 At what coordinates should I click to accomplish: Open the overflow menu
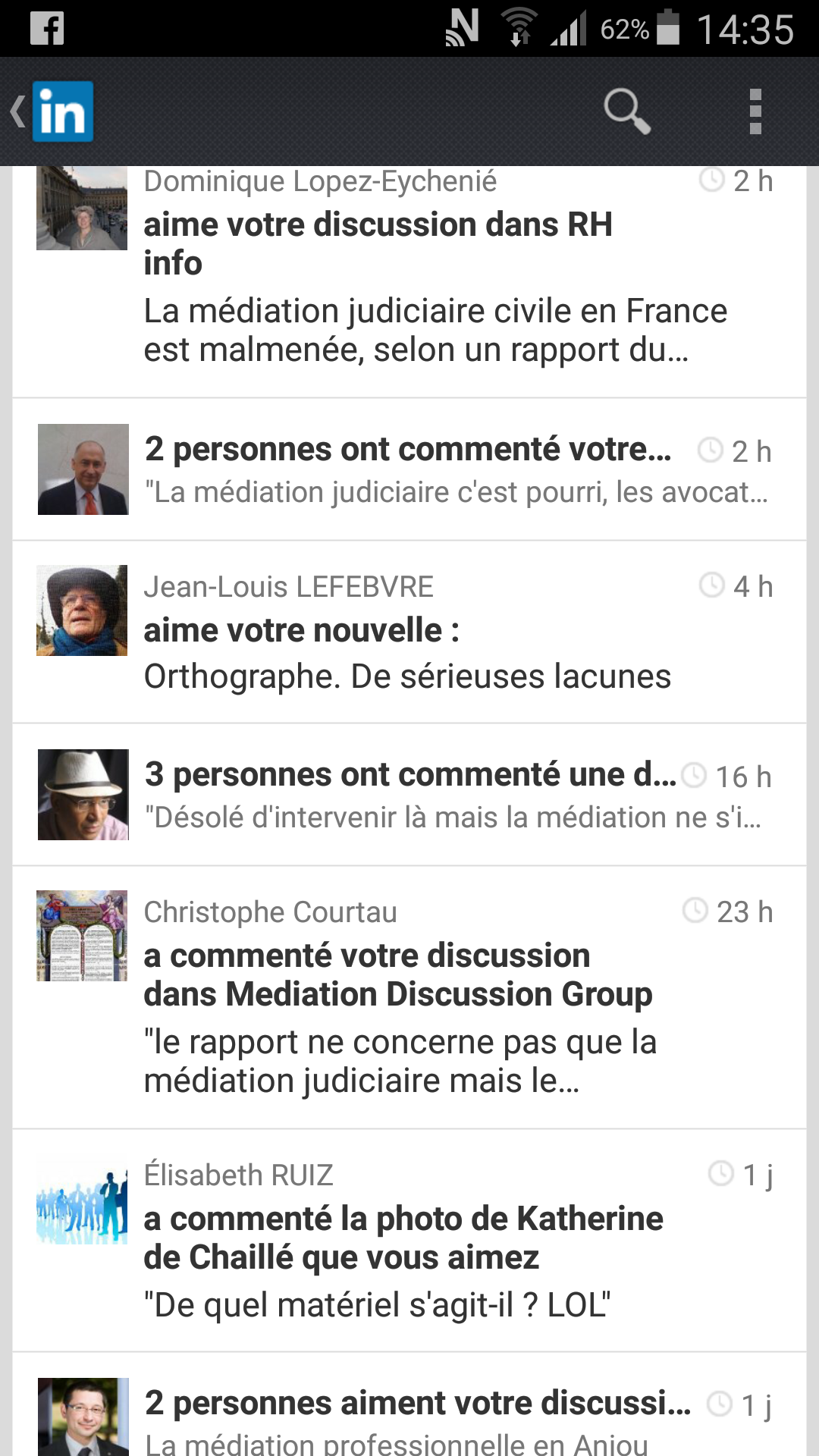(755, 111)
